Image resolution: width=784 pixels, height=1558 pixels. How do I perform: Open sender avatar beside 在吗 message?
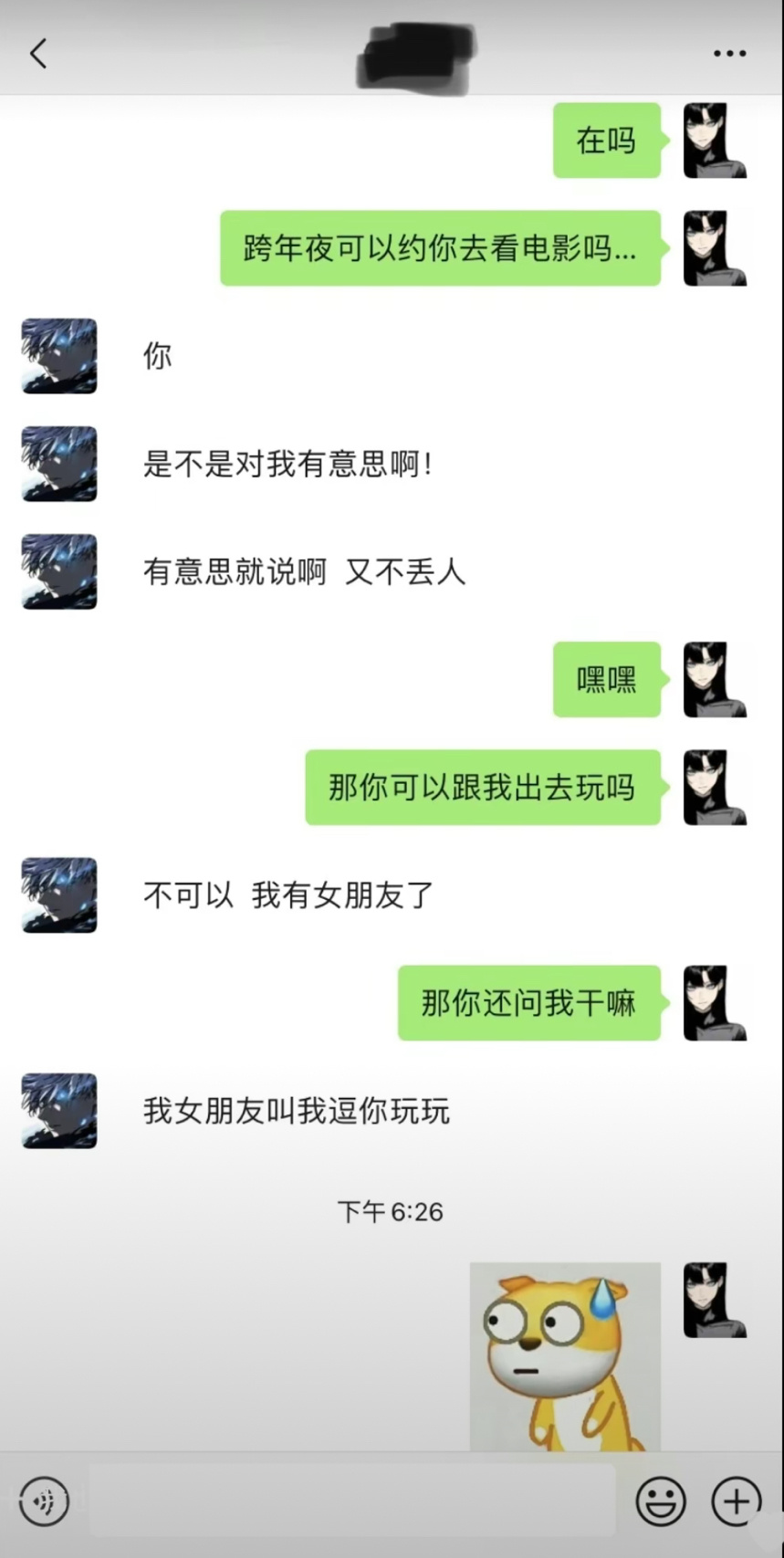pyautogui.click(x=715, y=141)
